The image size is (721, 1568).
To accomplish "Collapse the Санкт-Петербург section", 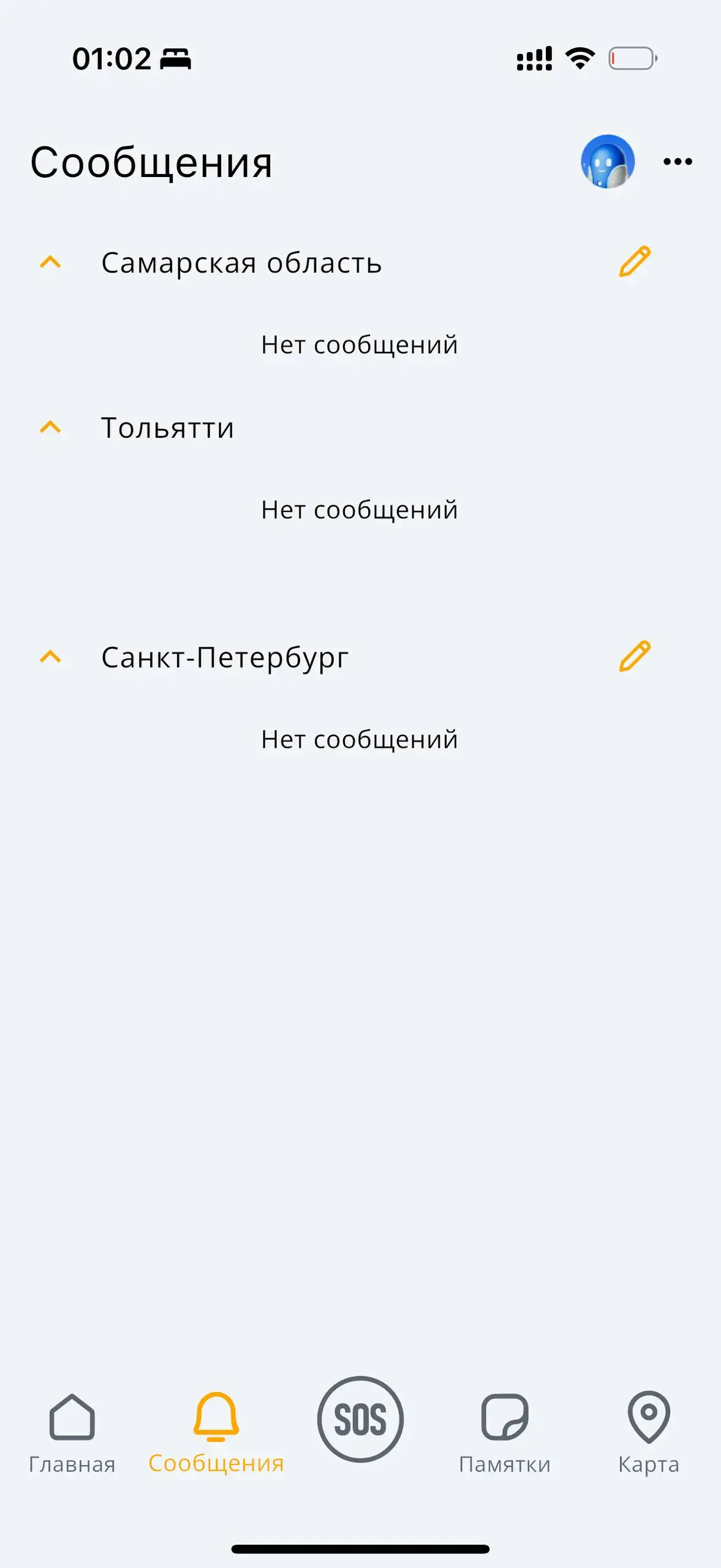I will 50,657.
